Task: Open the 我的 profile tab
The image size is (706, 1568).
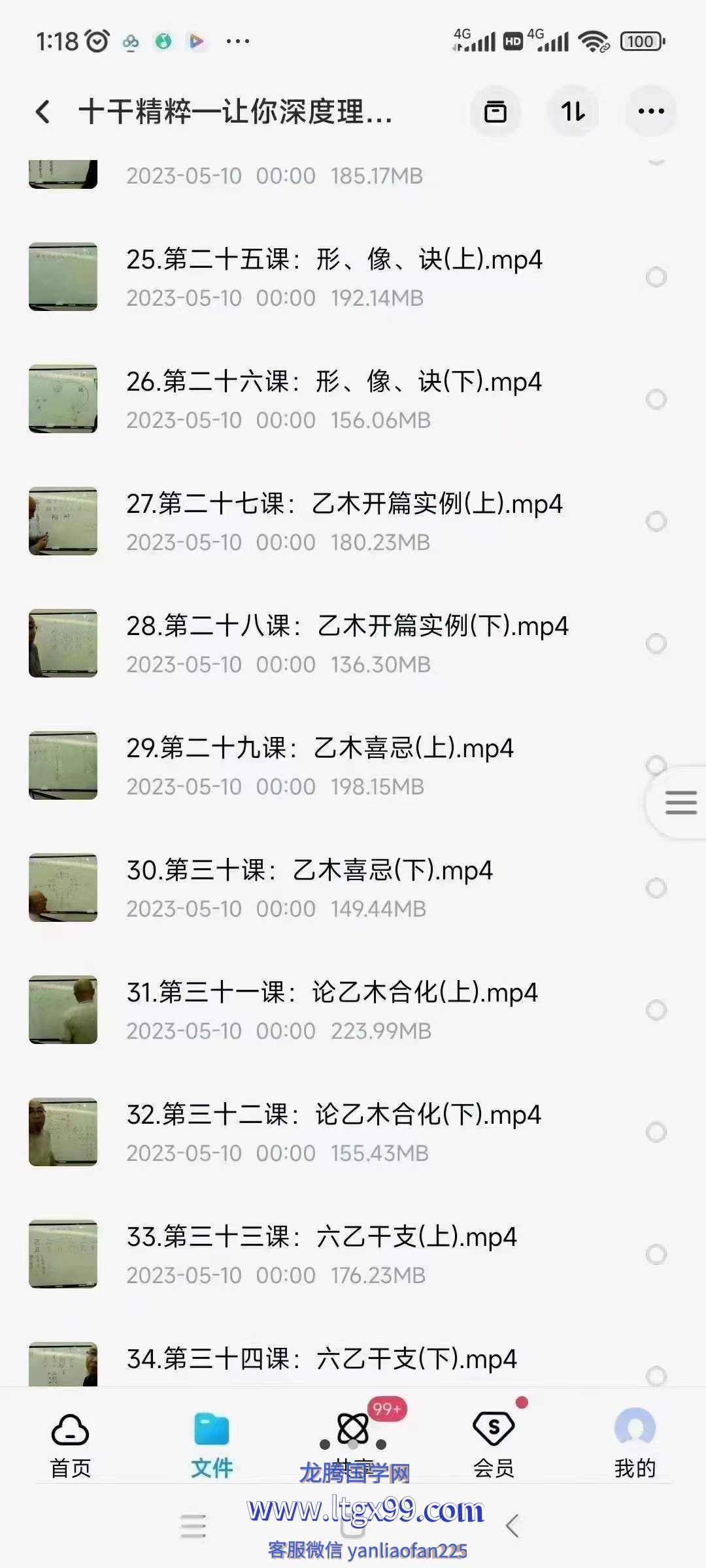Action: [635, 1445]
